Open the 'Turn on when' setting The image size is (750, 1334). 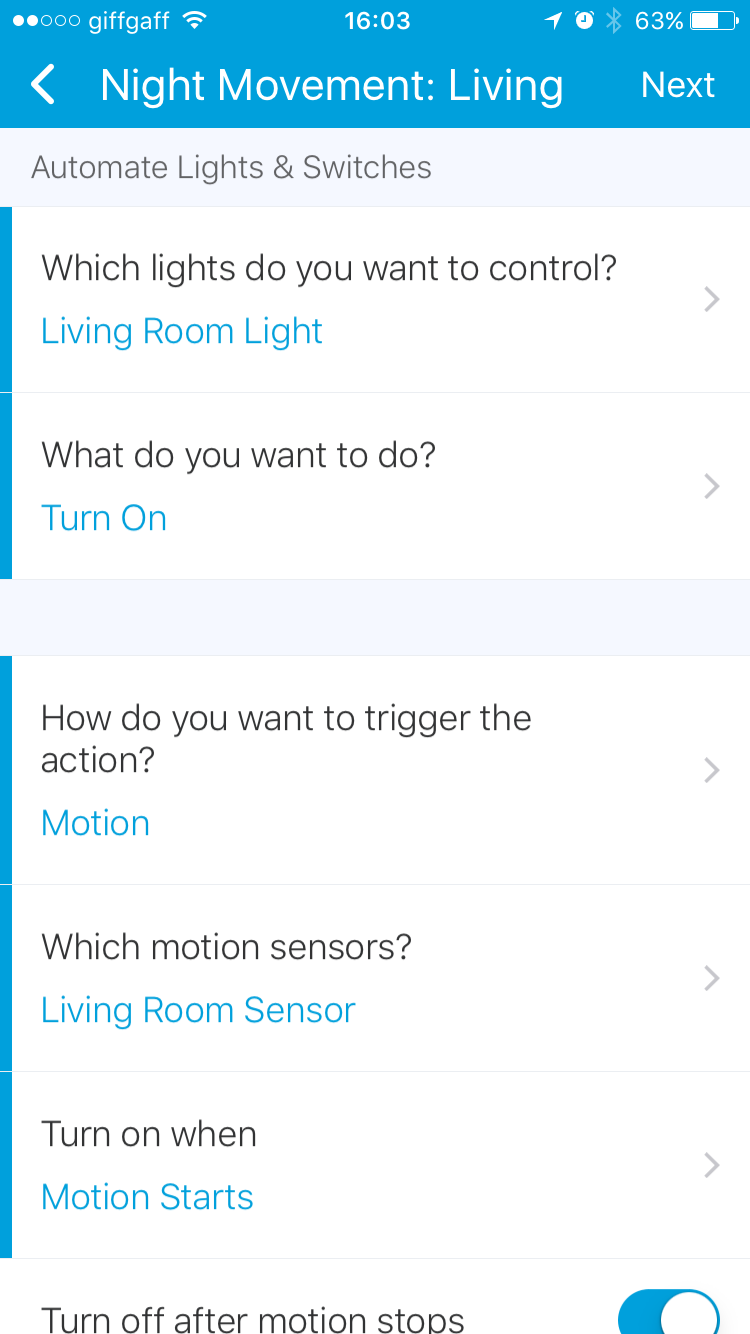pyautogui.click(x=375, y=1165)
